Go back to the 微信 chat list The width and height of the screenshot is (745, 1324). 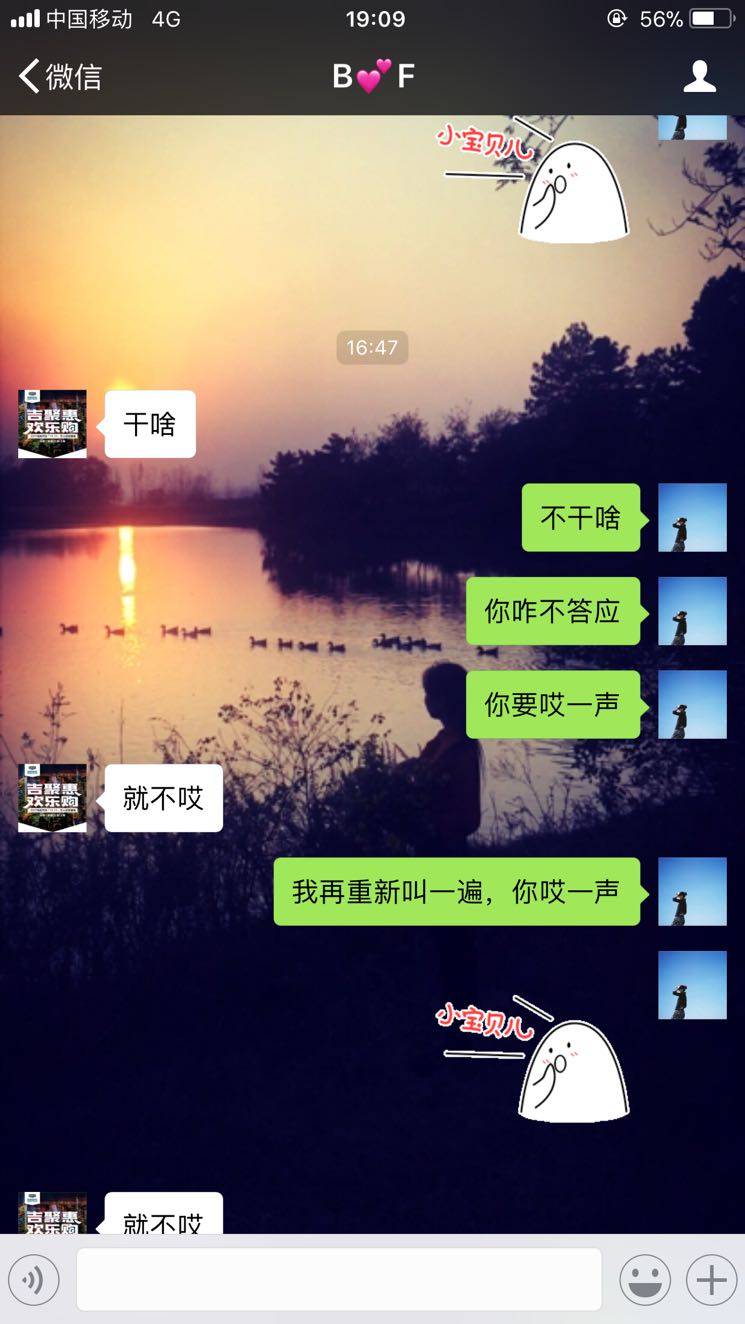[60, 77]
